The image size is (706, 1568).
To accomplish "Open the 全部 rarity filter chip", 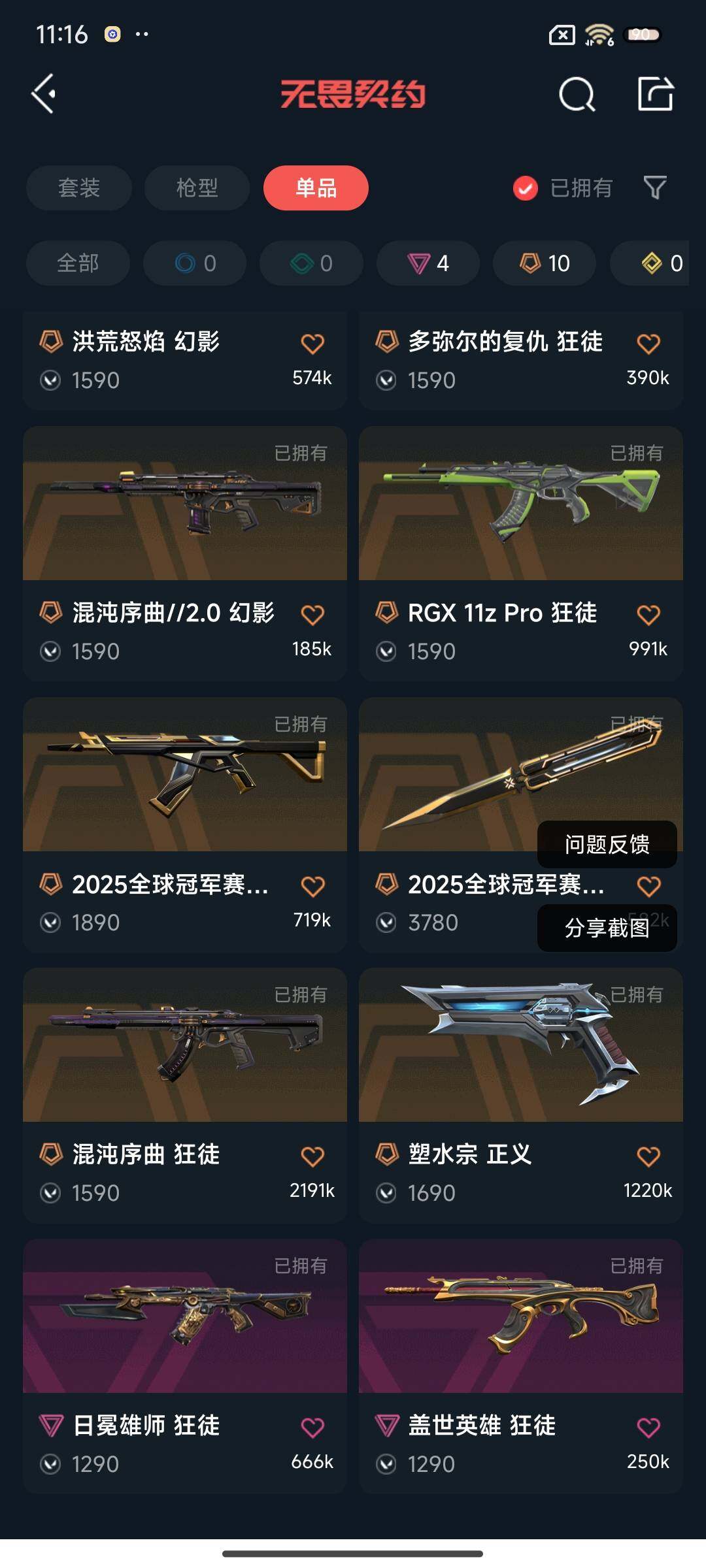I will 77,263.
